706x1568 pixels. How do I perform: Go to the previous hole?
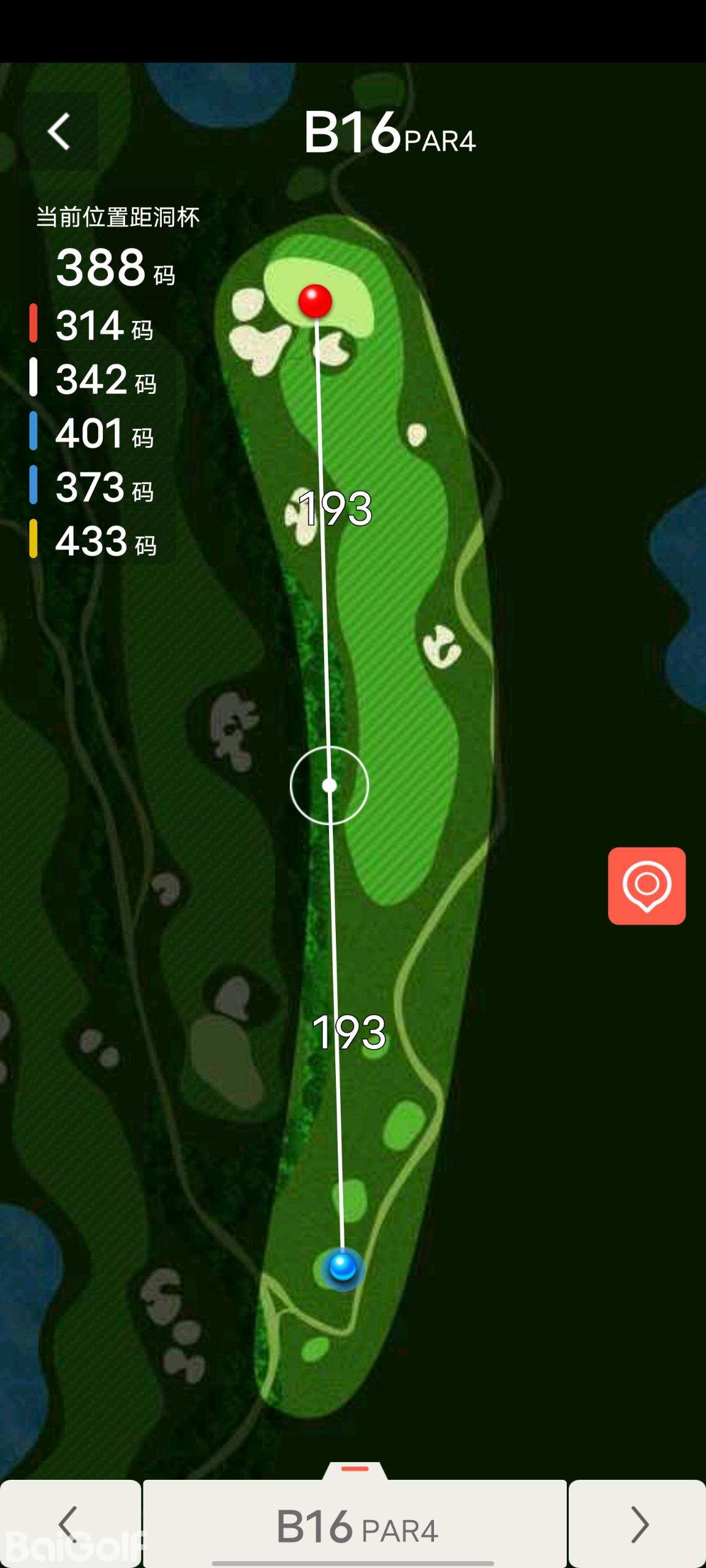[70, 1525]
